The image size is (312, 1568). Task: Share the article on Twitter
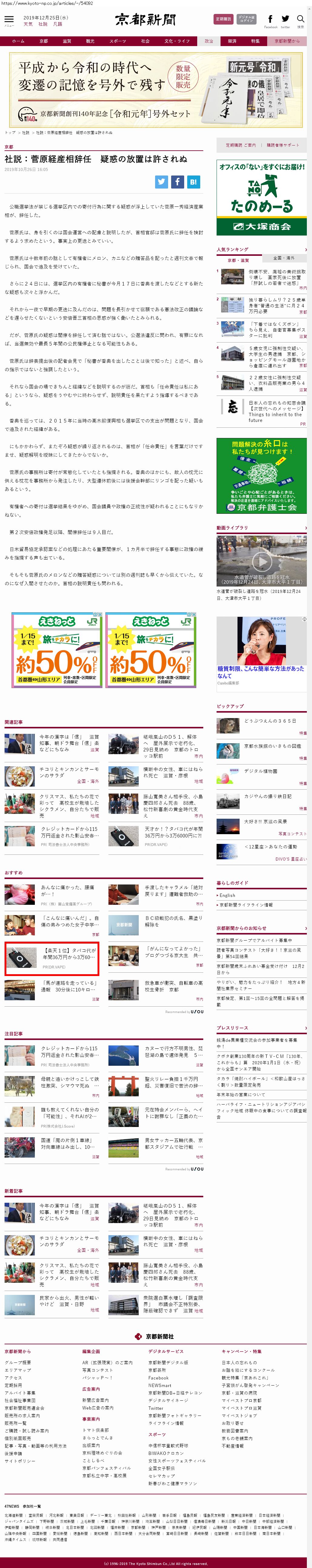click(161, 181)
